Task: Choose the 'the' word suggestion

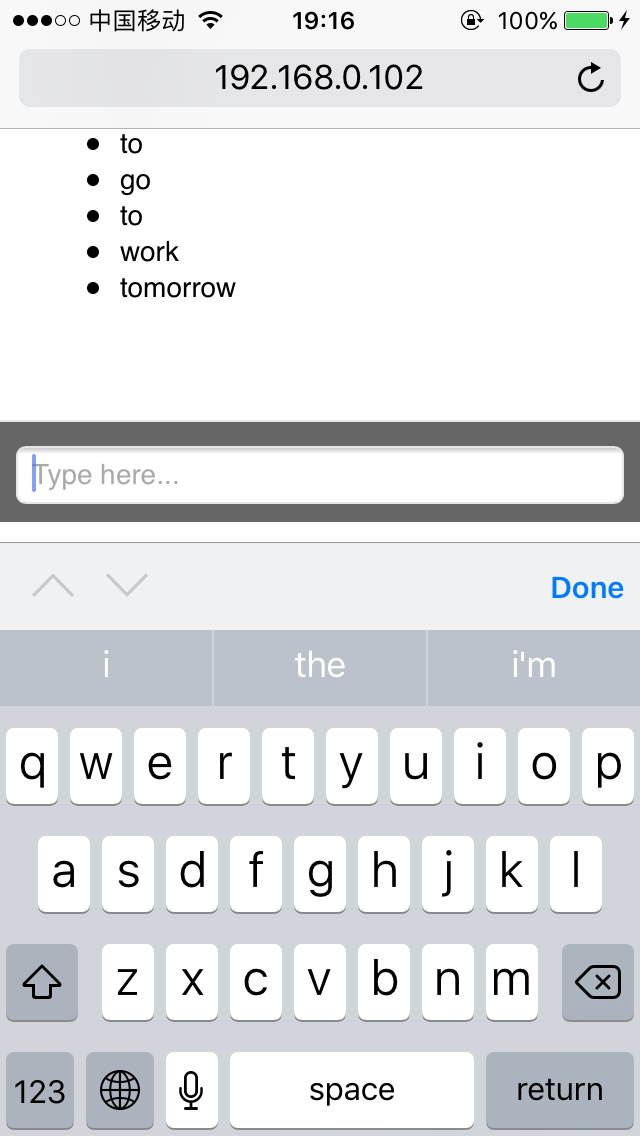Action: point(320,666)
